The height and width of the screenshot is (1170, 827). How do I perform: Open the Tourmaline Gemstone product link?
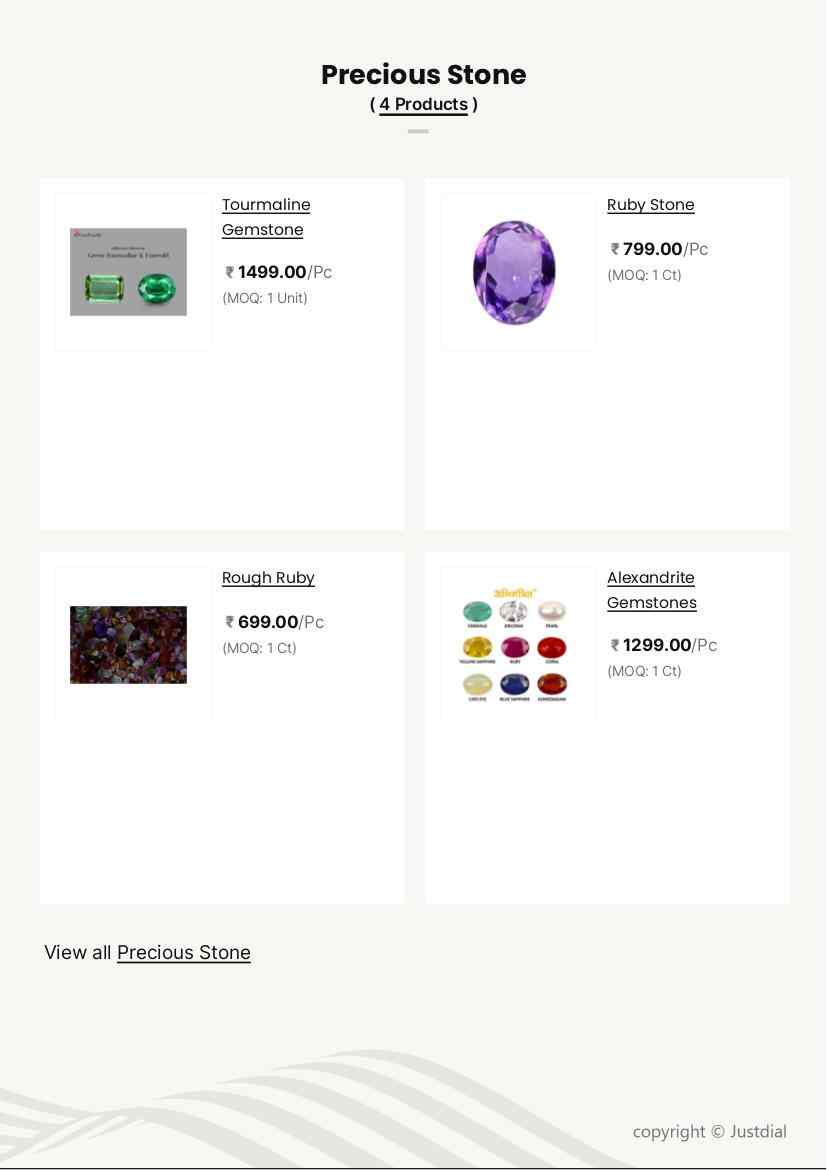coord(266,217)
